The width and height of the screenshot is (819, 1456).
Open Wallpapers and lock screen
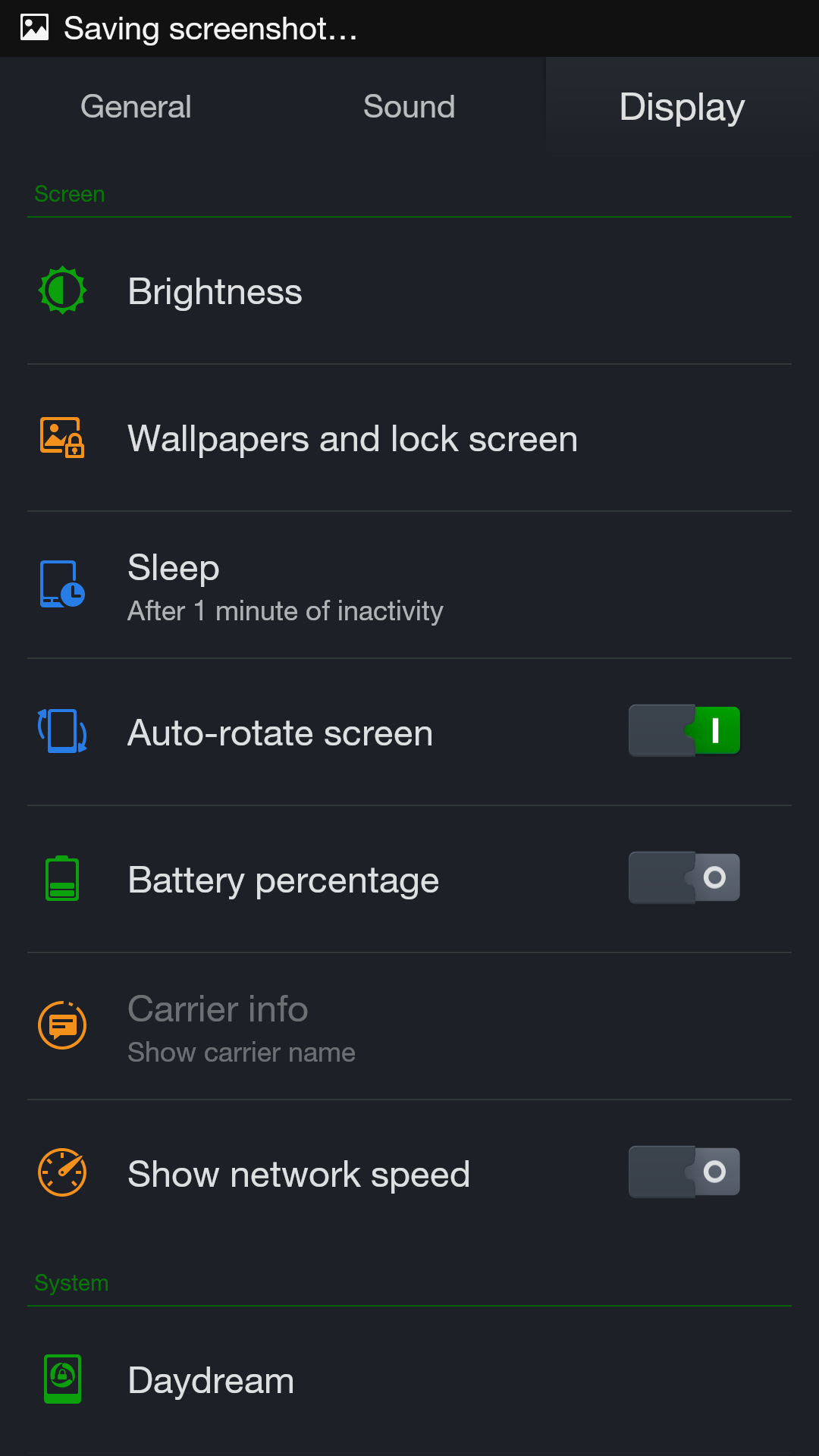409,438
